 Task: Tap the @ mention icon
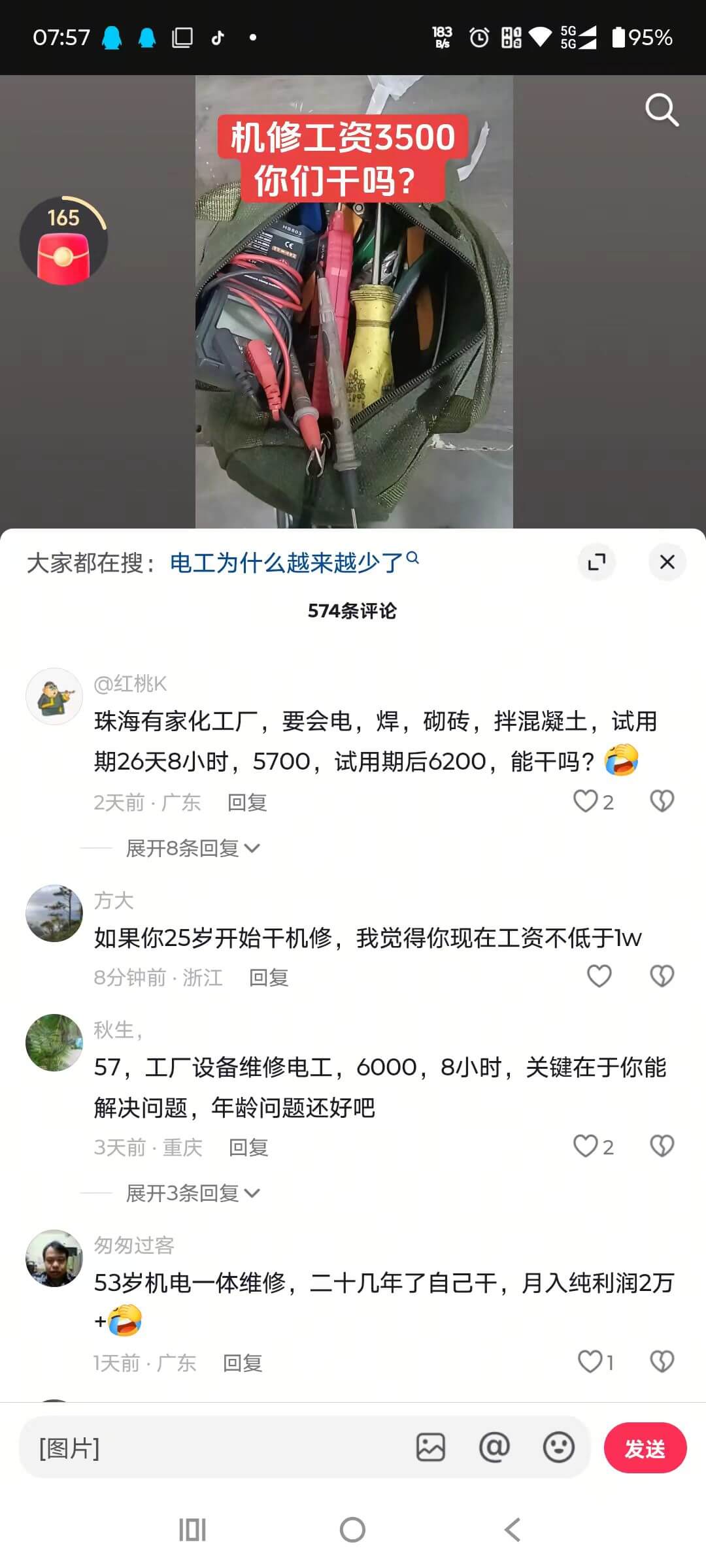coord(495,1448)
